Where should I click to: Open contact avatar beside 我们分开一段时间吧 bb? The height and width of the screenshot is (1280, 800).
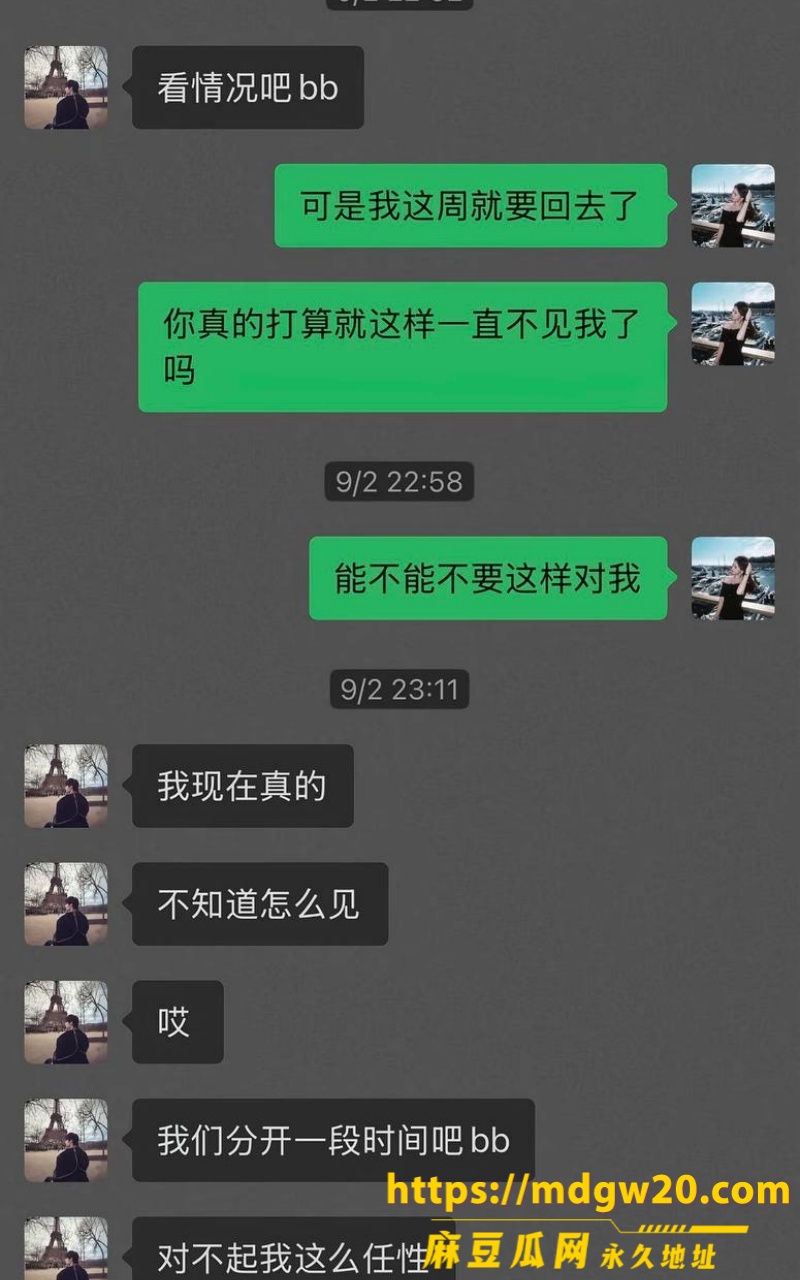point(66,1140)
